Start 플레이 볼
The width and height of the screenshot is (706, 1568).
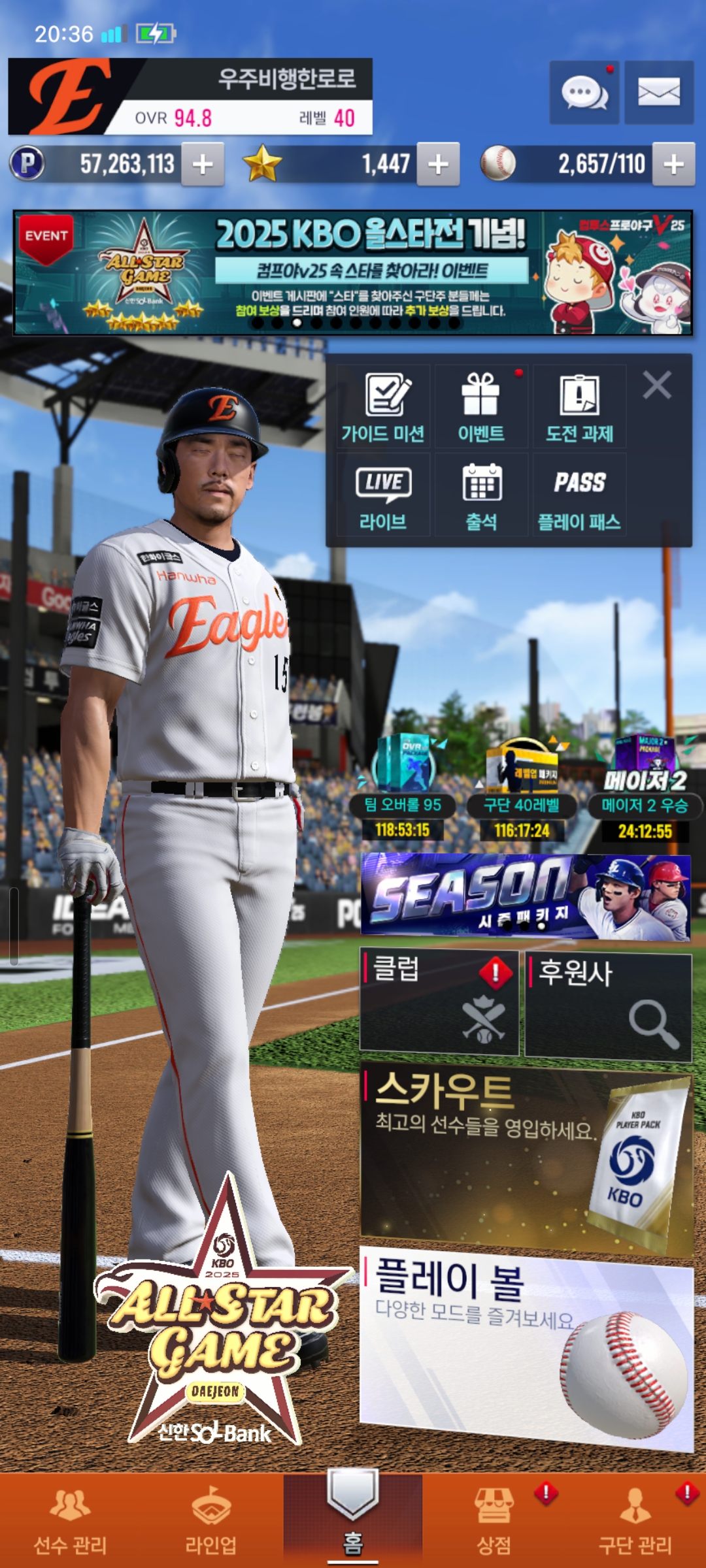pyautogui.click(x=527, y=1348)
